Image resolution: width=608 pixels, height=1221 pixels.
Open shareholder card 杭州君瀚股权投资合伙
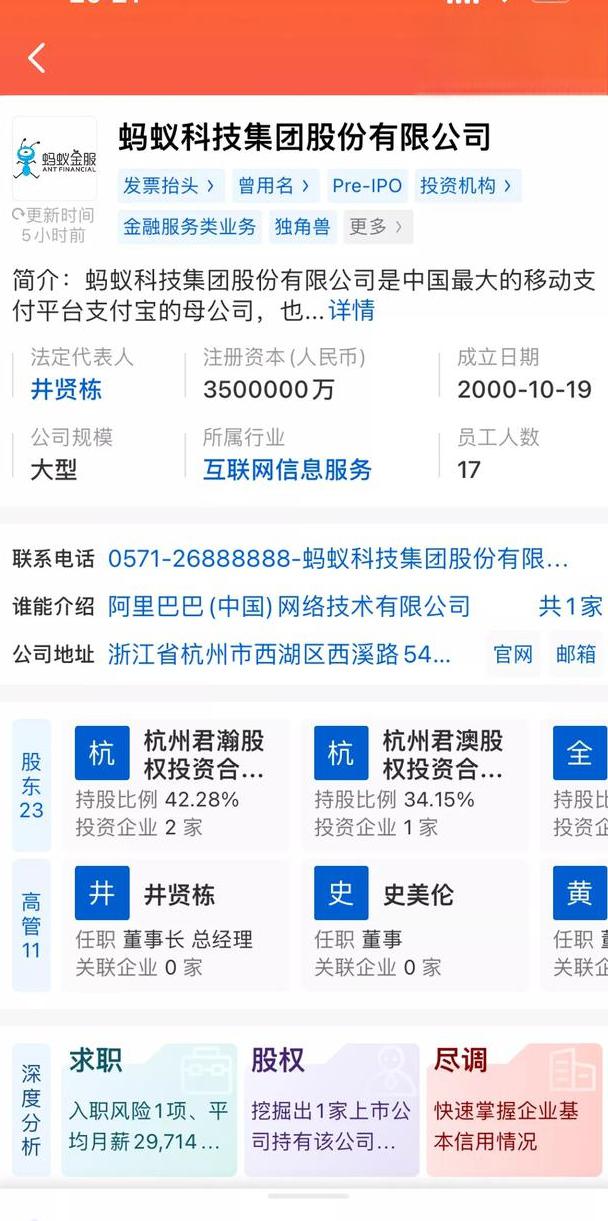tap(176, 782)
